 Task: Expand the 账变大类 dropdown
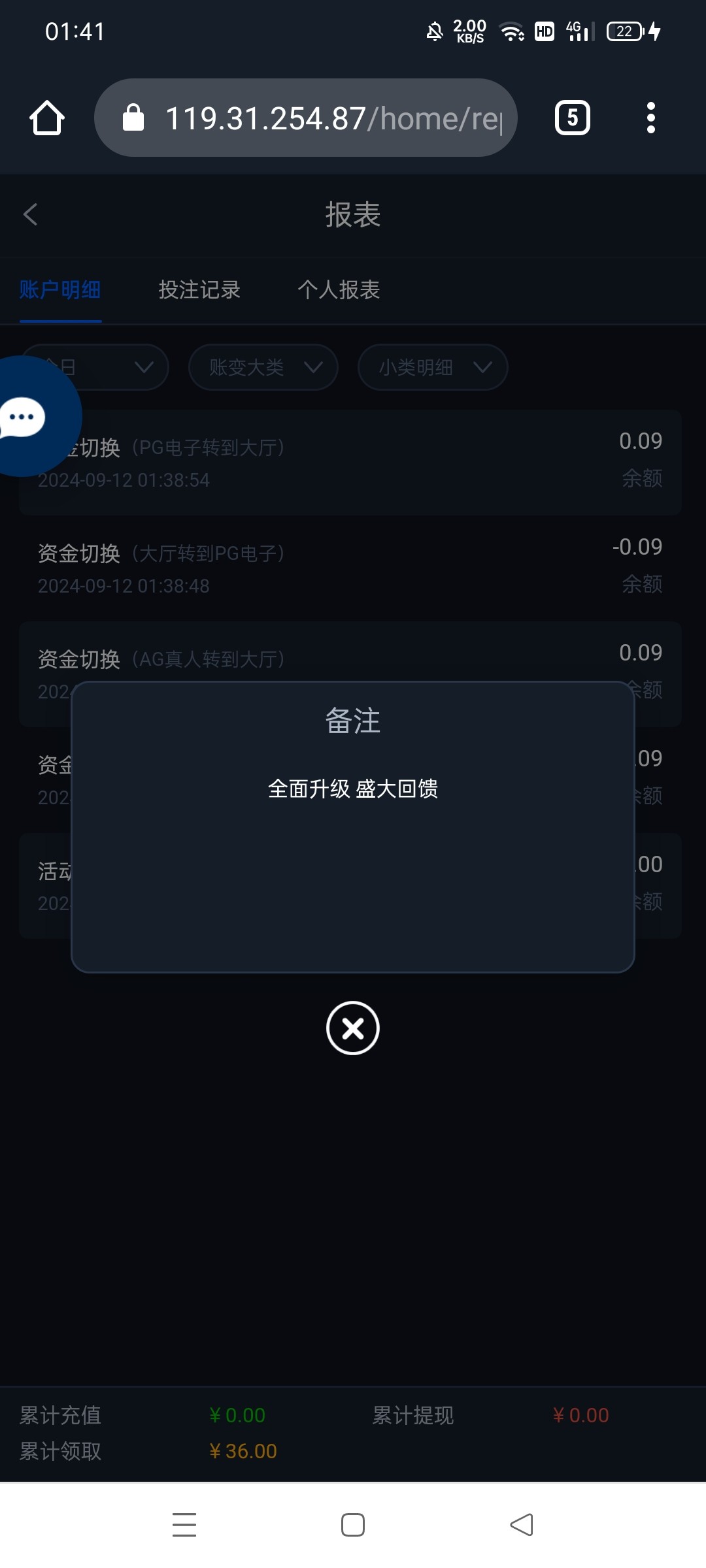coord(263,367)
